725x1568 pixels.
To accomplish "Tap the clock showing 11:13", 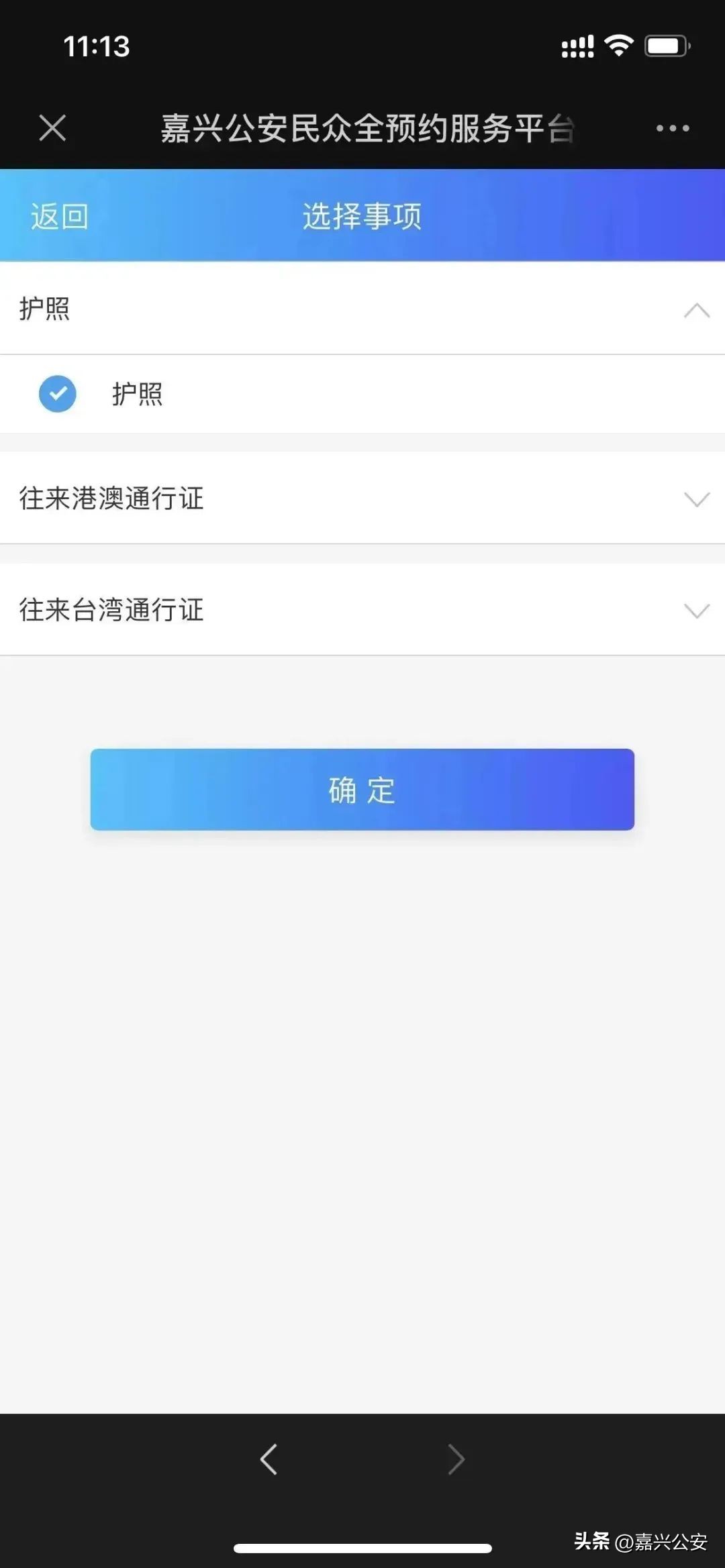I will point(96,46).
